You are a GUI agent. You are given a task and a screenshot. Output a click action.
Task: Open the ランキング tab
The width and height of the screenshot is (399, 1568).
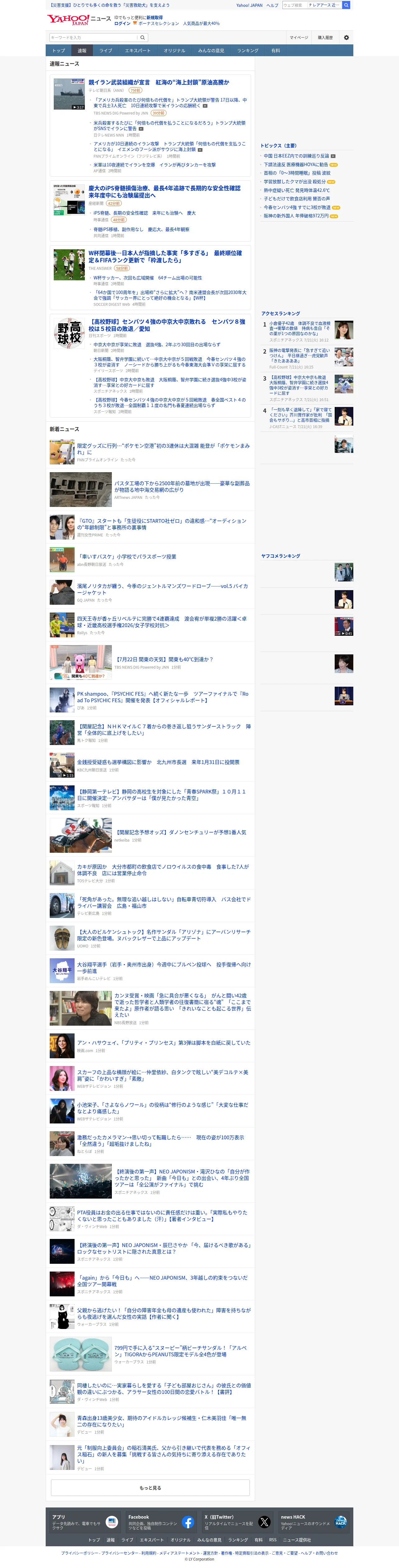[x=248, y=51]
